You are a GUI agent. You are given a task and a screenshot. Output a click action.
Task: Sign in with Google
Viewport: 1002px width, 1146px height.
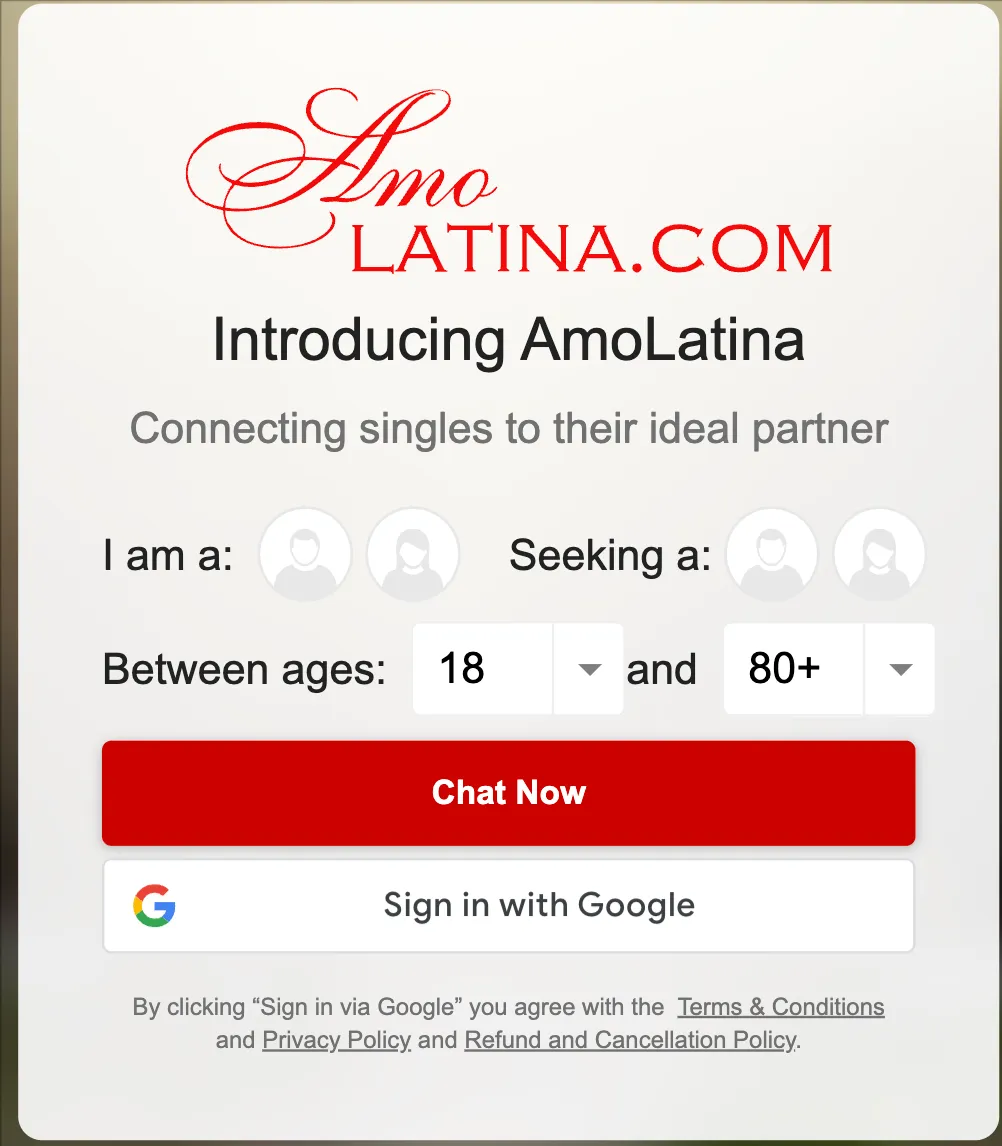[x=509, y=906]
